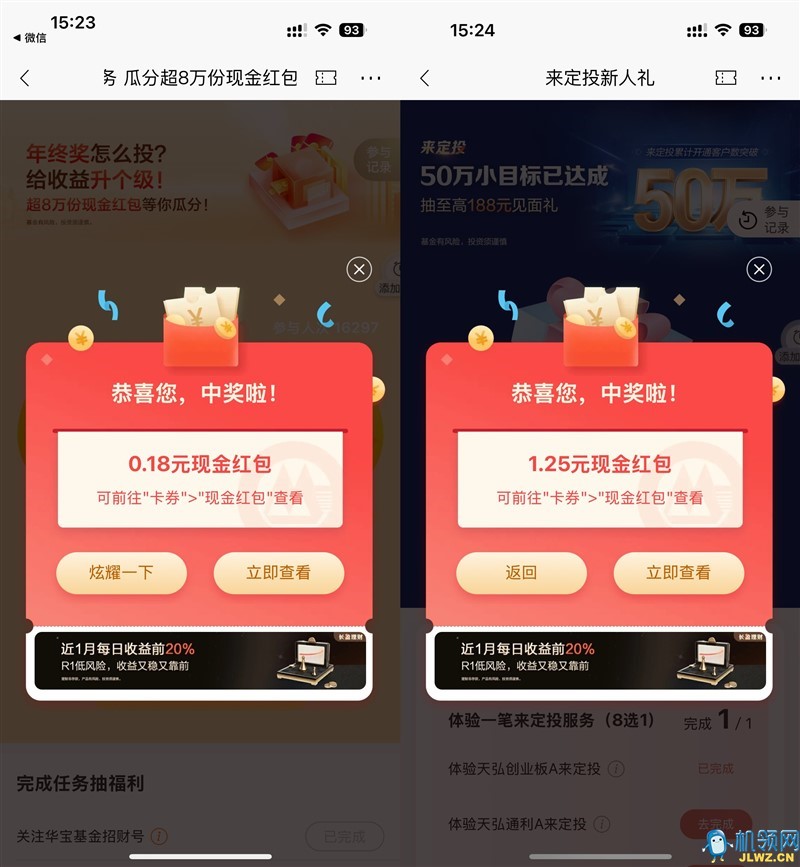Close the 1.25元现金红包 prize dialog
Image resolution: width=800 pixels, height=867 pixels.
759,268
